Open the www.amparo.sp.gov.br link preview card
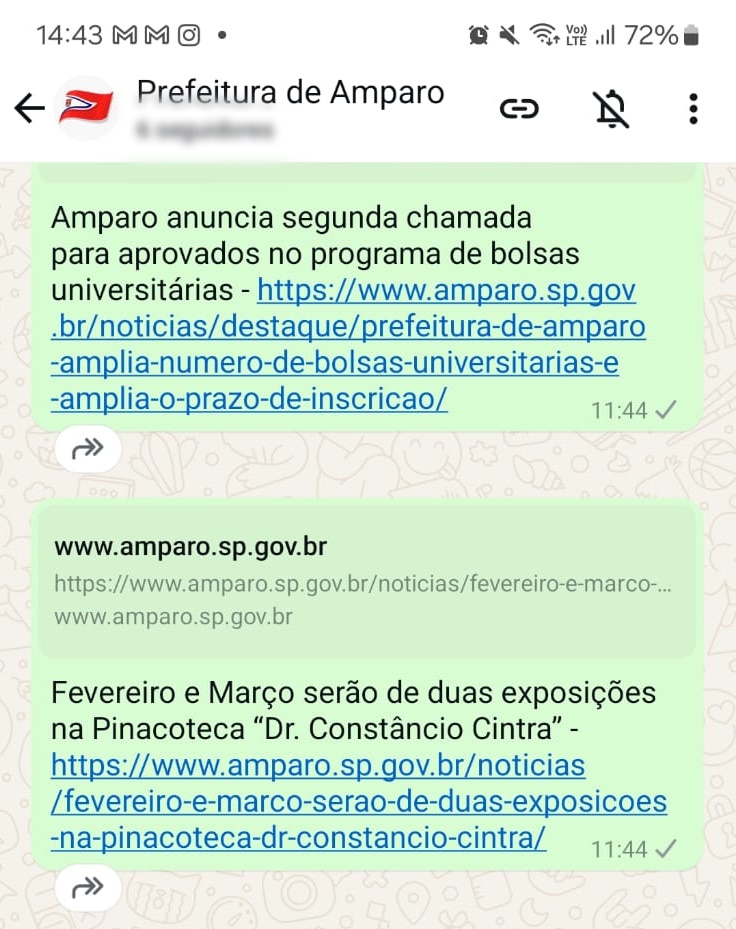The height and width of the screenshot is (929, 736). (x=364, y=581)
